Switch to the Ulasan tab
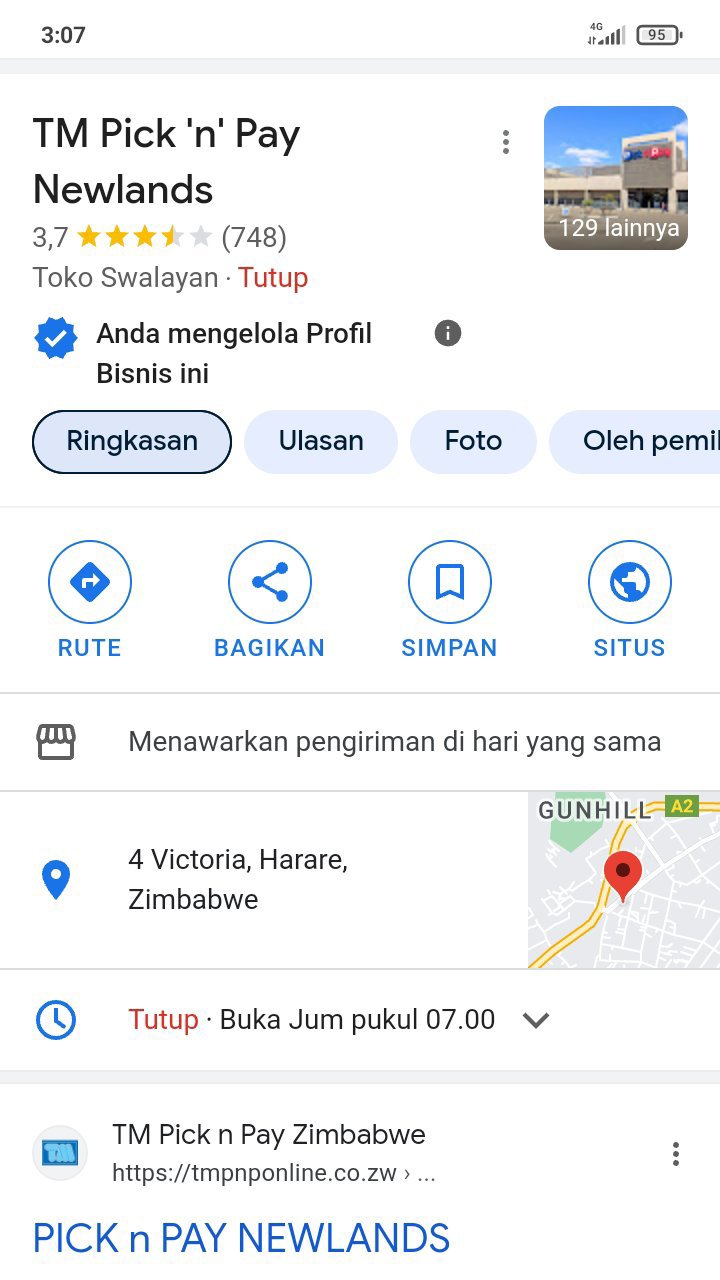 [321, 441]
